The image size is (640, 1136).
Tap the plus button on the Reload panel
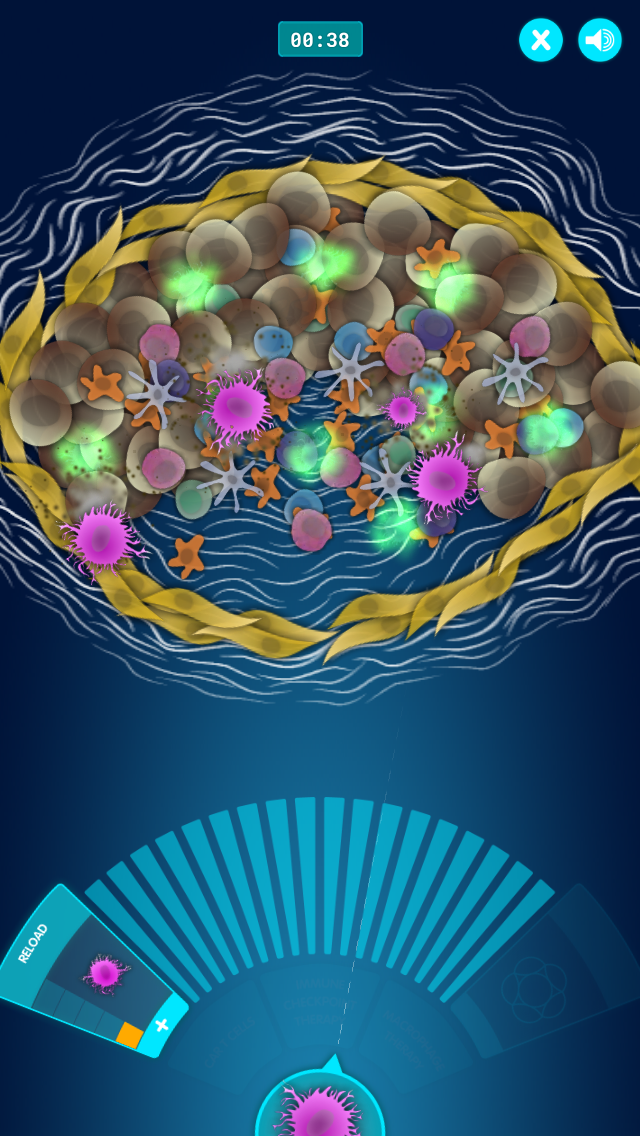coord(162,1024)
